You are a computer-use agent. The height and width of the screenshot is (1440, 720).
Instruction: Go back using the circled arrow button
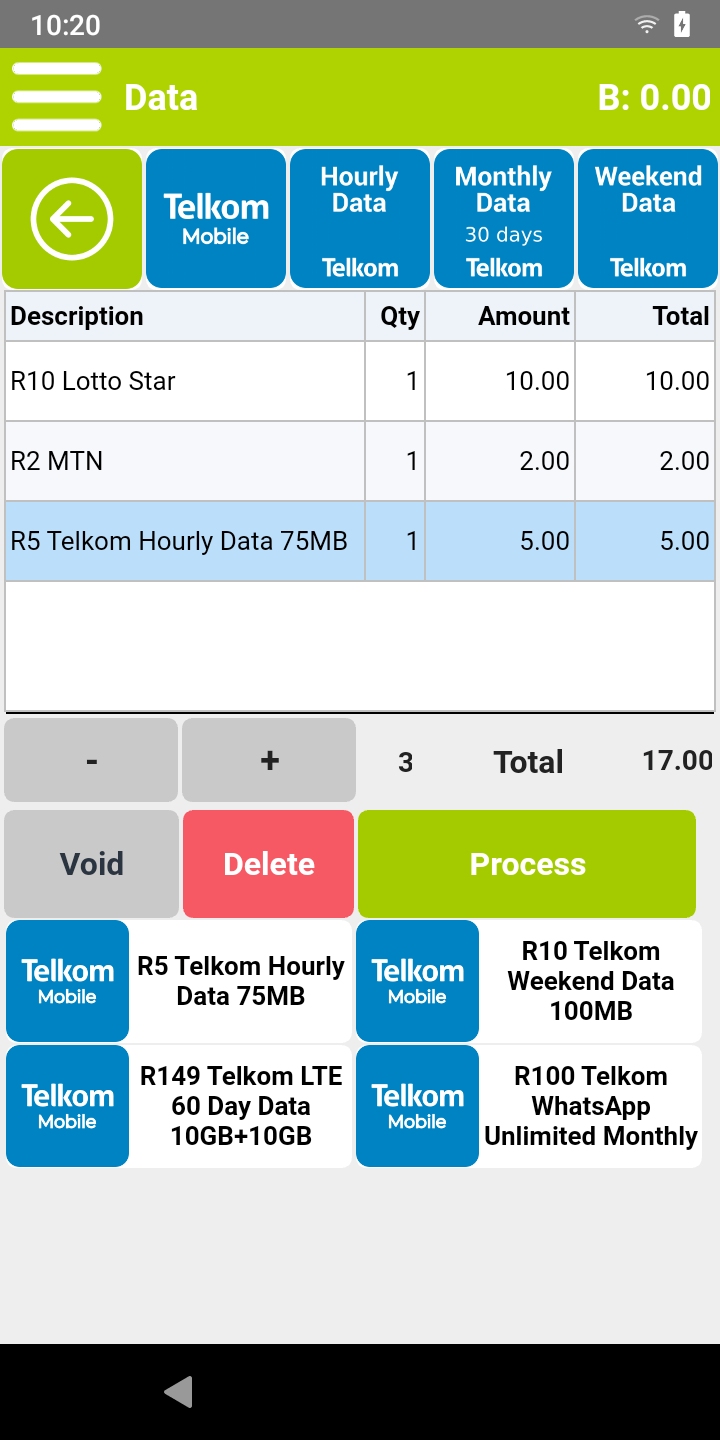point(72,219)
